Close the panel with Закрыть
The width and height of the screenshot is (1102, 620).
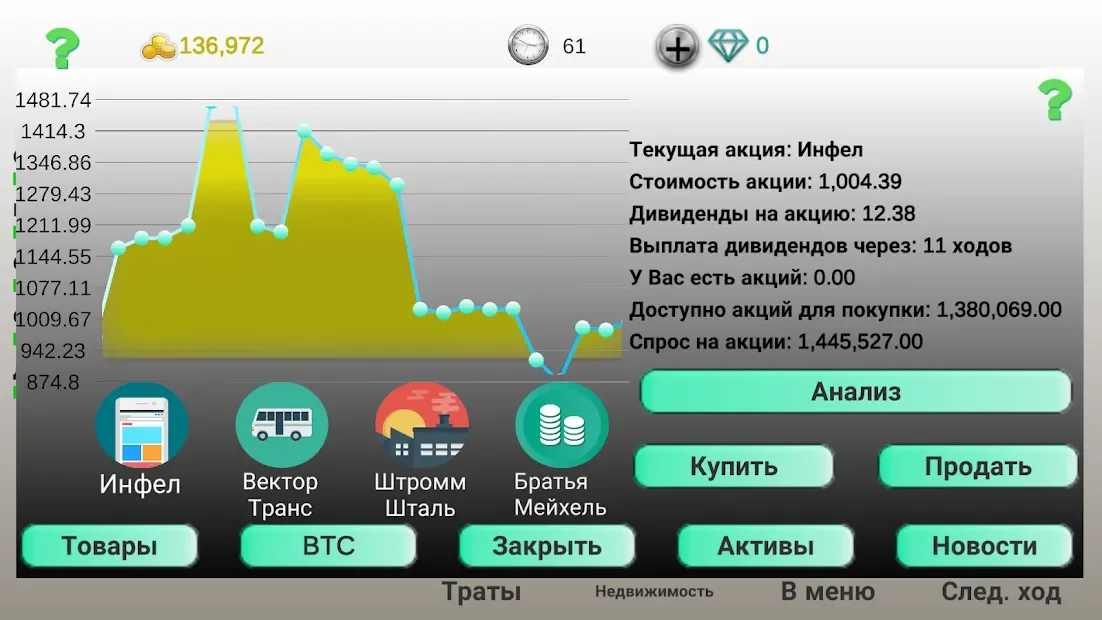click(x=547, y=546)
